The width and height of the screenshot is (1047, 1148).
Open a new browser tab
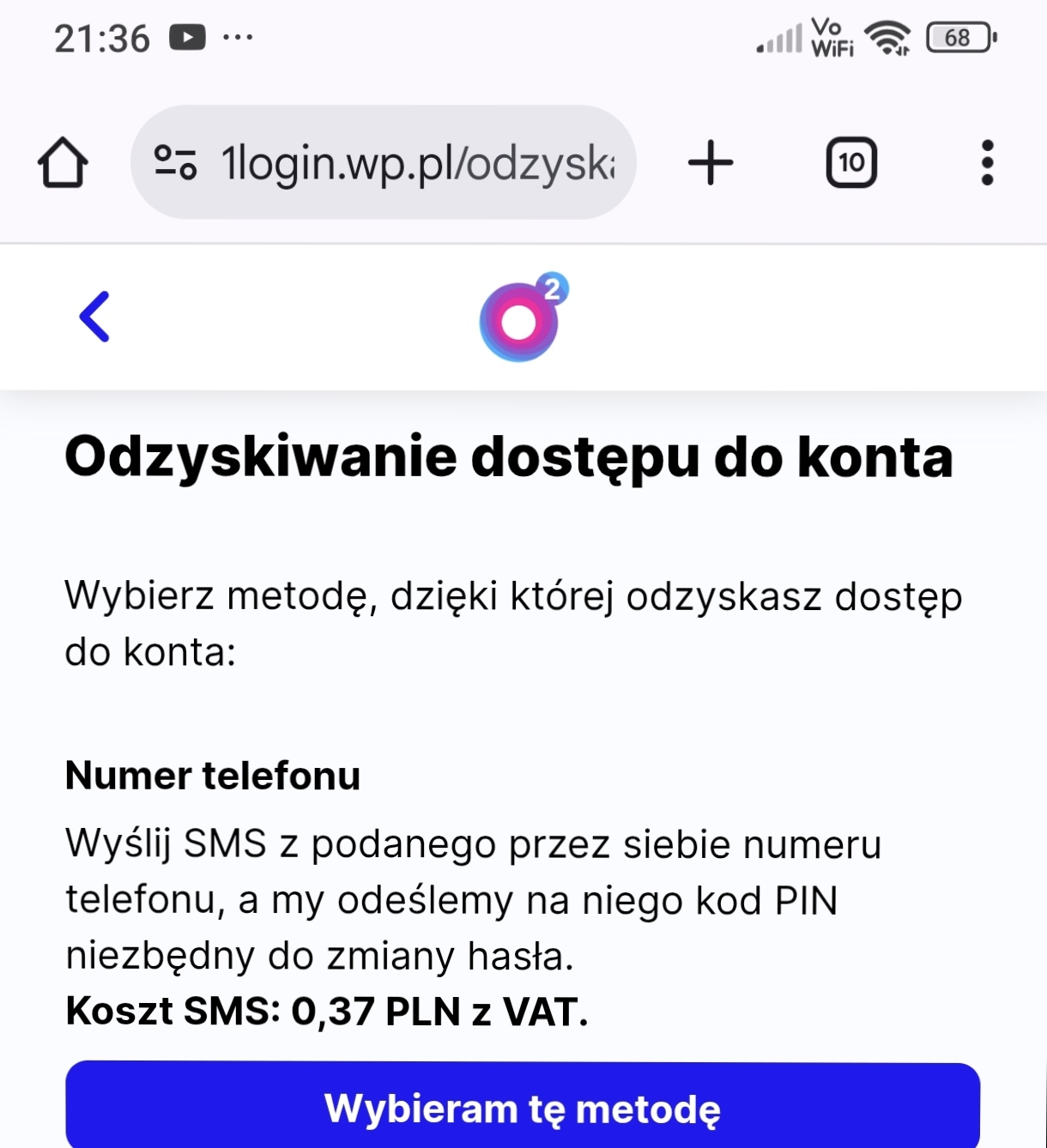tap(711, 162)
